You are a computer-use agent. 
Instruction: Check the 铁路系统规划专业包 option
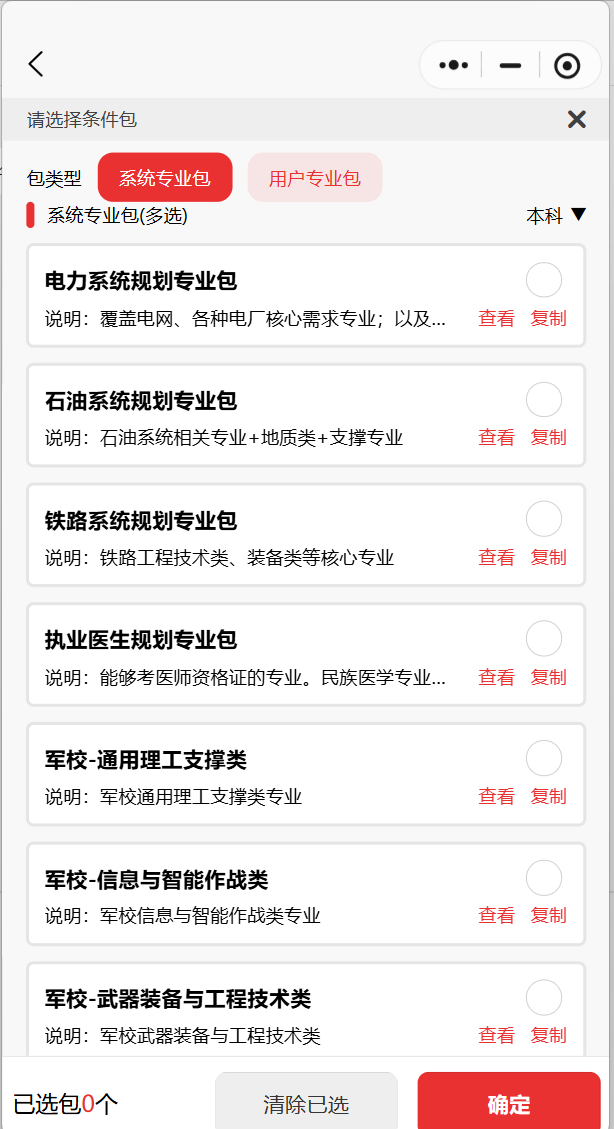pyautogui.click(x=543, y=519)
